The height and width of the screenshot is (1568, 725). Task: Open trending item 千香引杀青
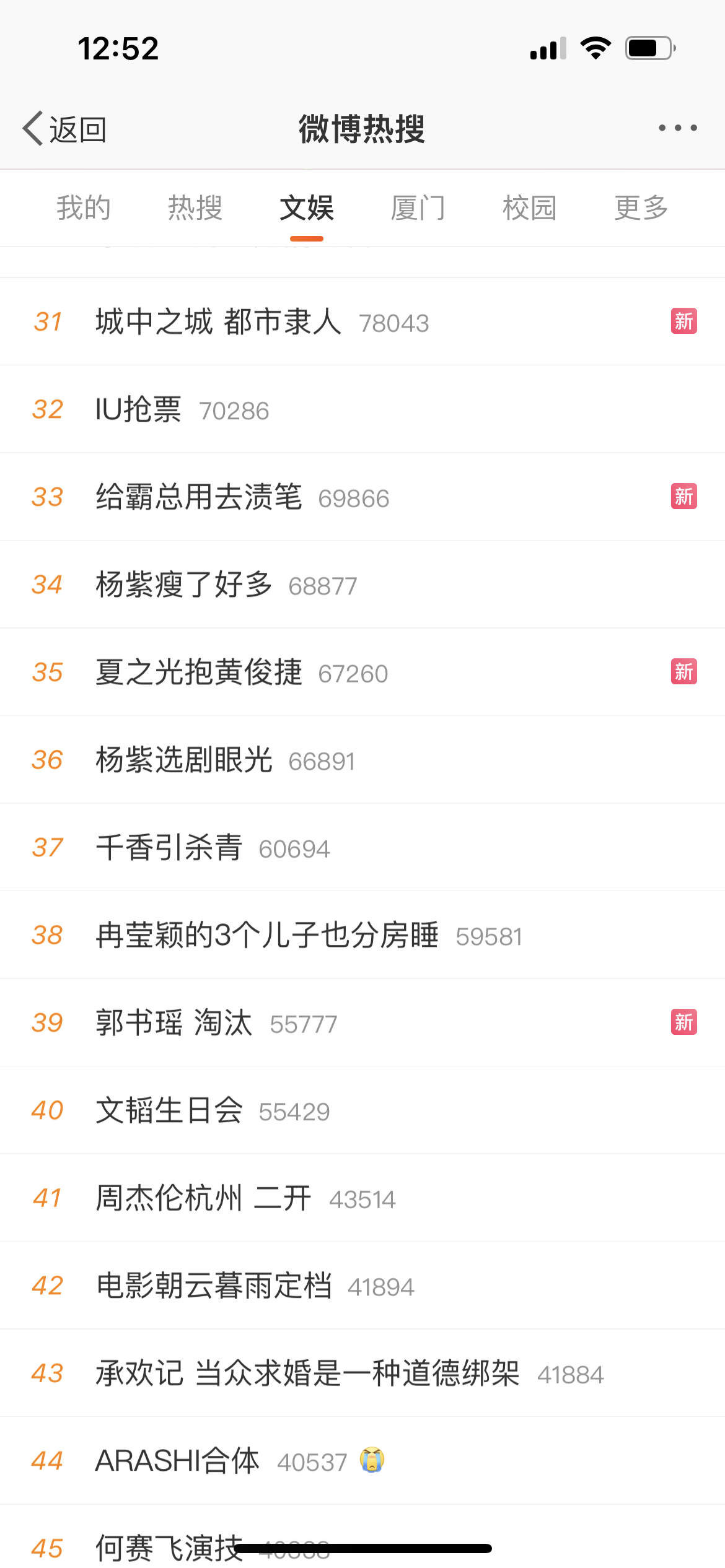tap(169, 848)
